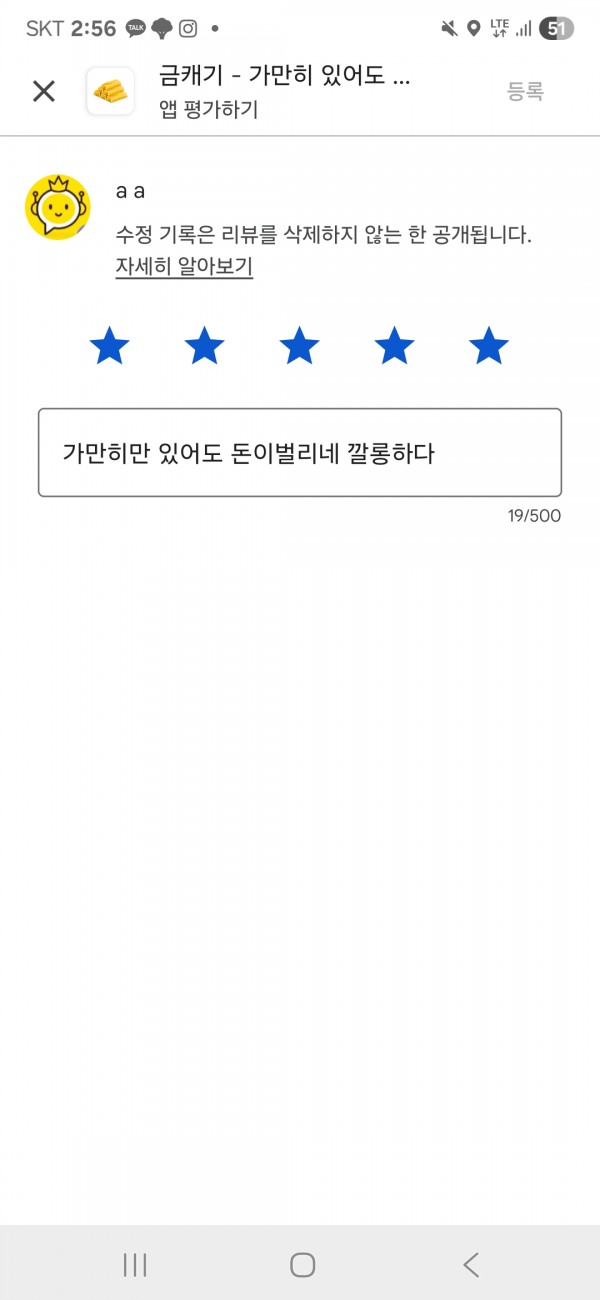
Task: Set rating to four stars
Action: (394, 346)
